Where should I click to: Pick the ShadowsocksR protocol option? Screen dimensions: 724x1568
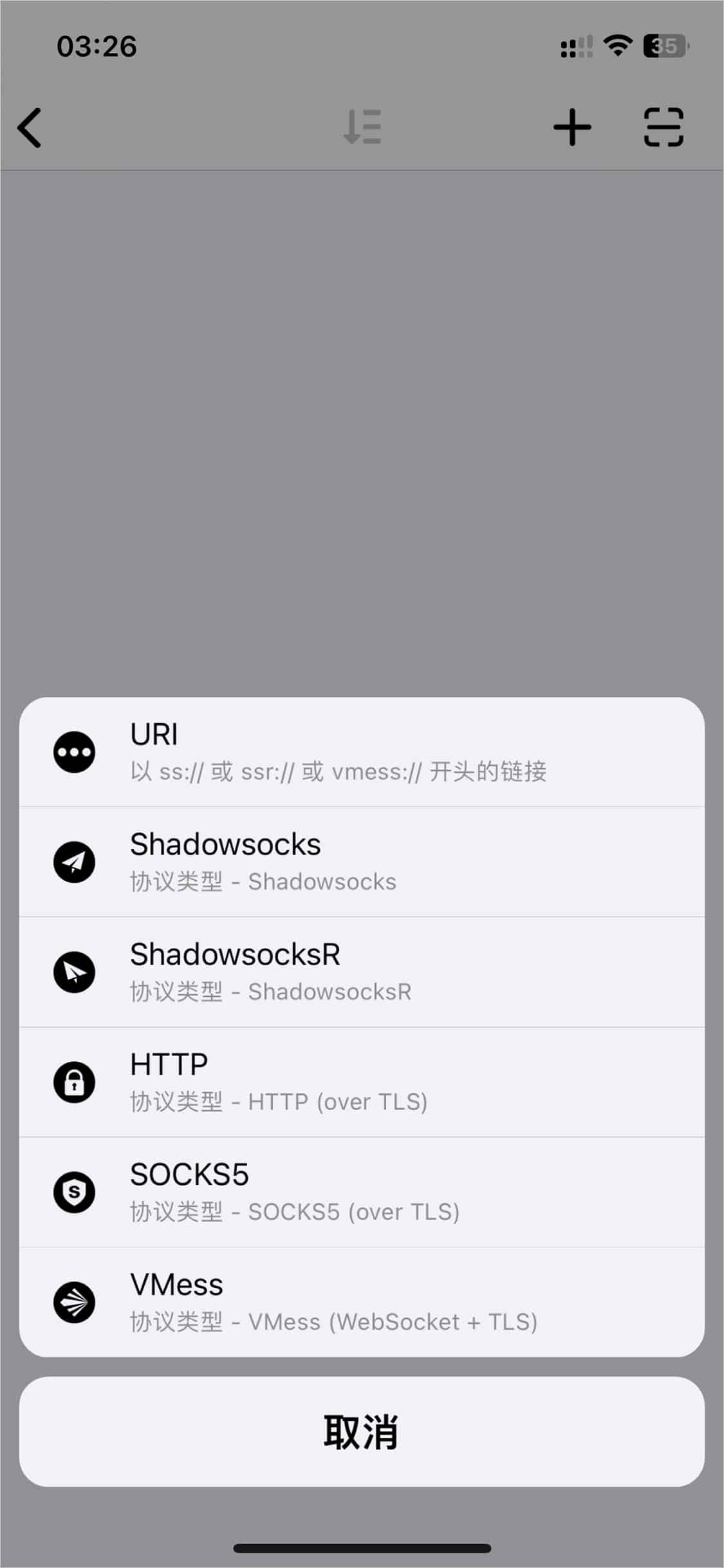coord(362,972)
